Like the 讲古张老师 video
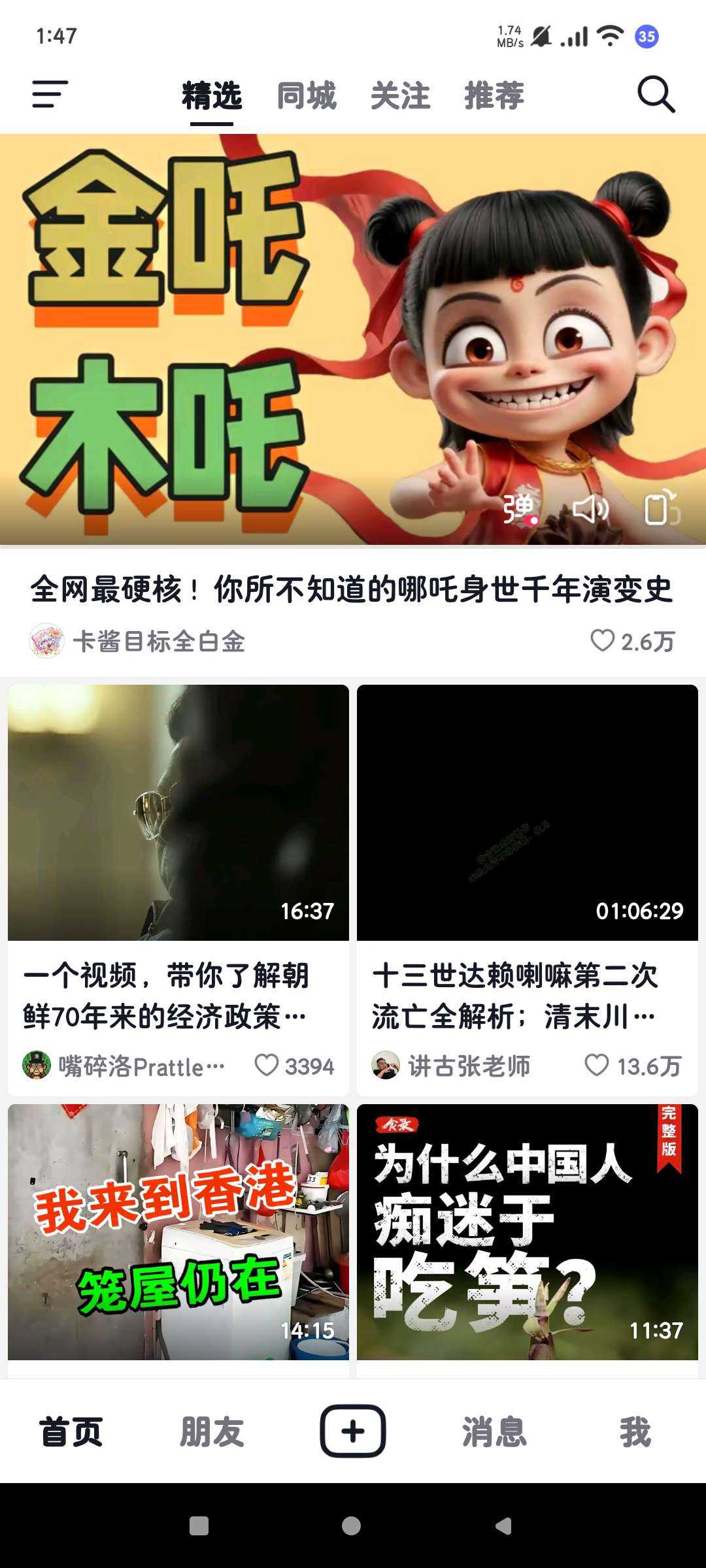 coord(596,1066)
